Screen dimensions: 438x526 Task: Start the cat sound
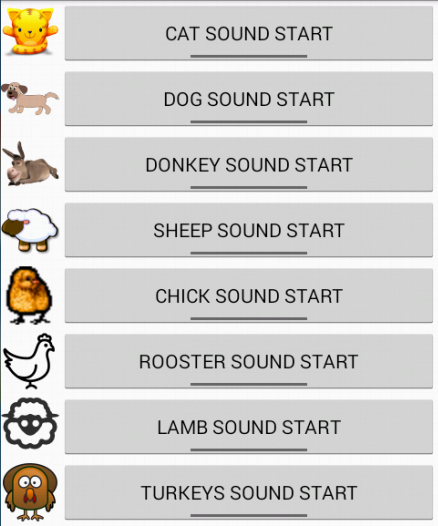pos(249,33)
